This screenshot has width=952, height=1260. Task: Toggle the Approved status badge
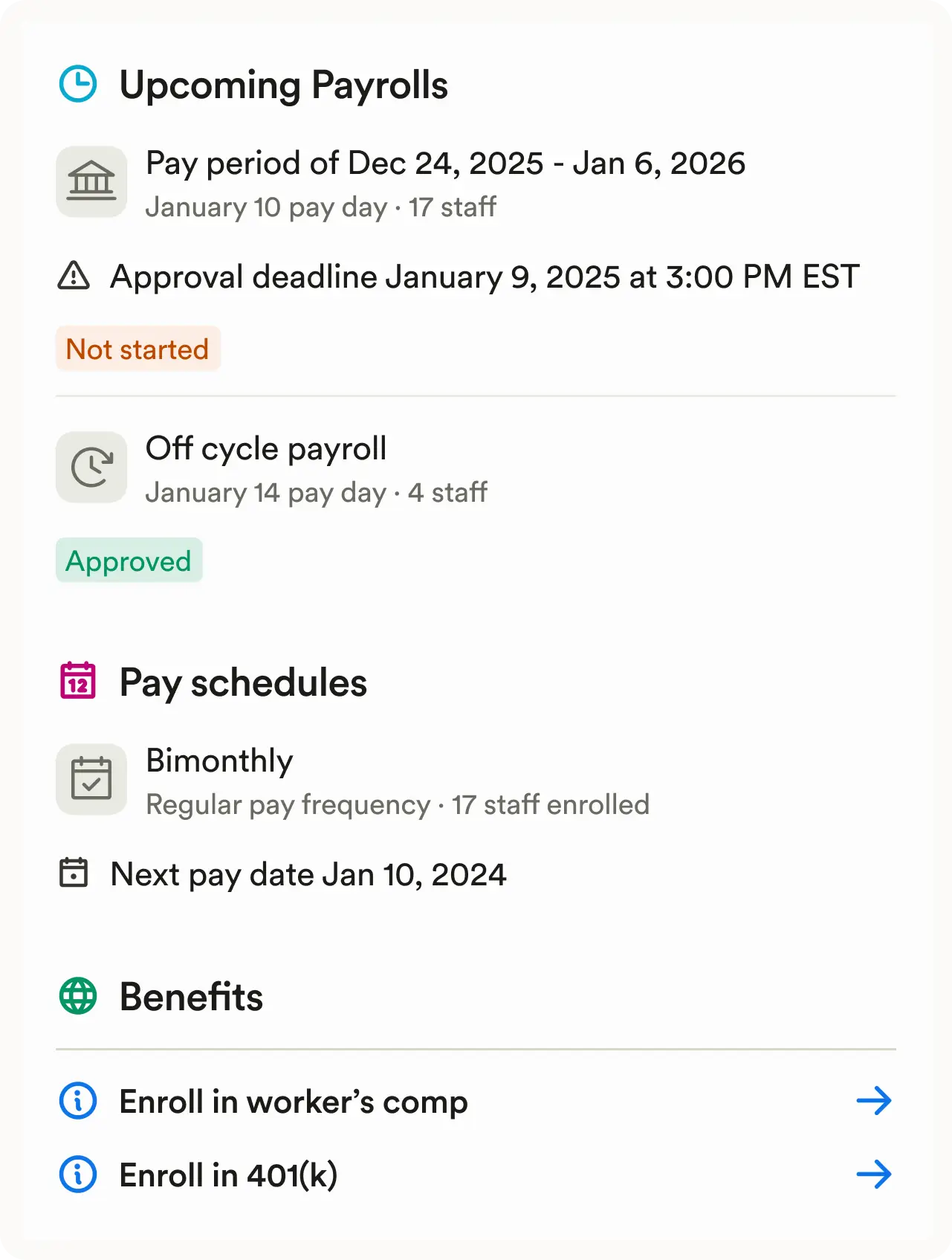129,560
